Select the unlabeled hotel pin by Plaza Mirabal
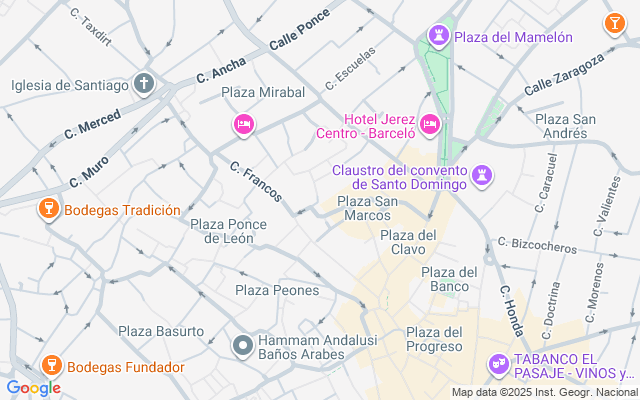This screenshot has width=640, height=400. pyautogui.click(x=243, y=124)
